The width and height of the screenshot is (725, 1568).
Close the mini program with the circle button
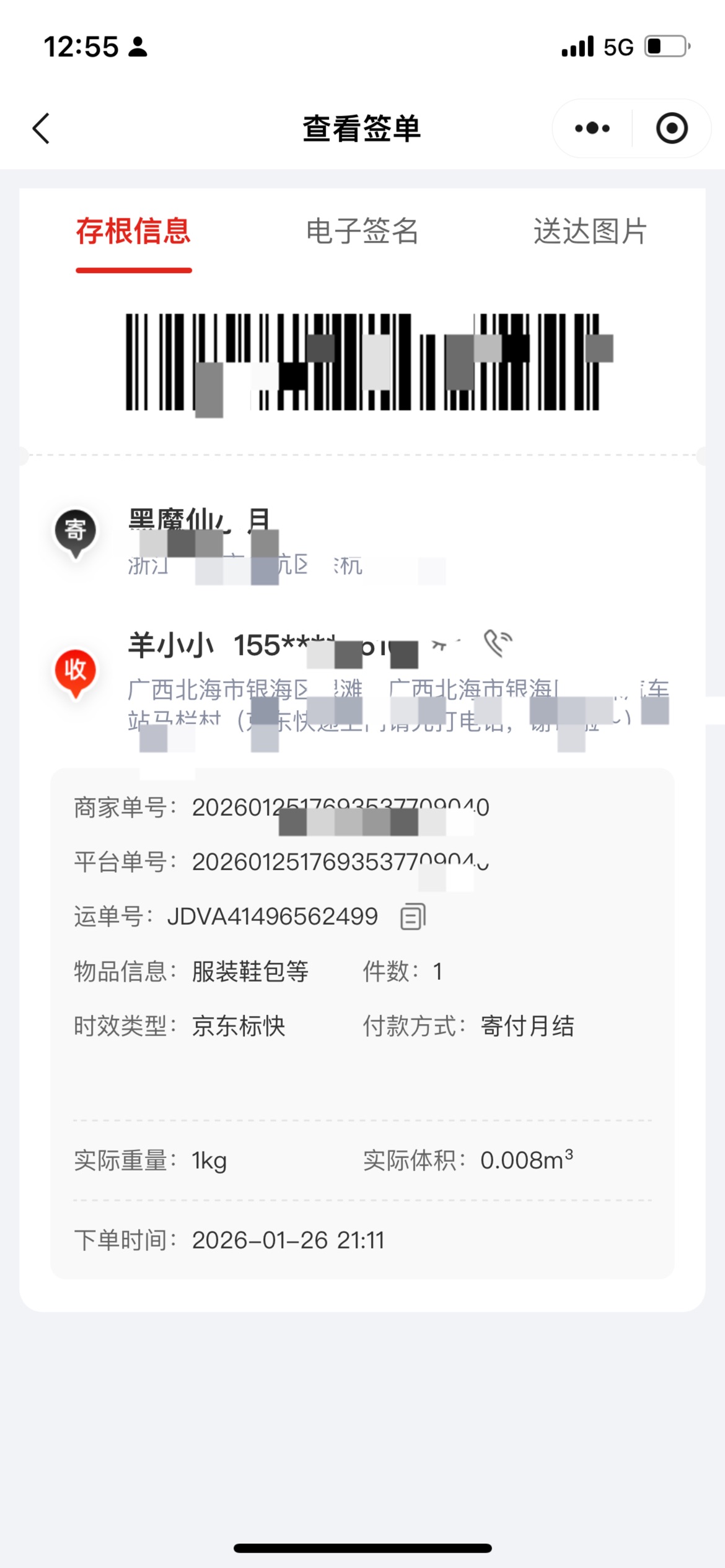672,129
